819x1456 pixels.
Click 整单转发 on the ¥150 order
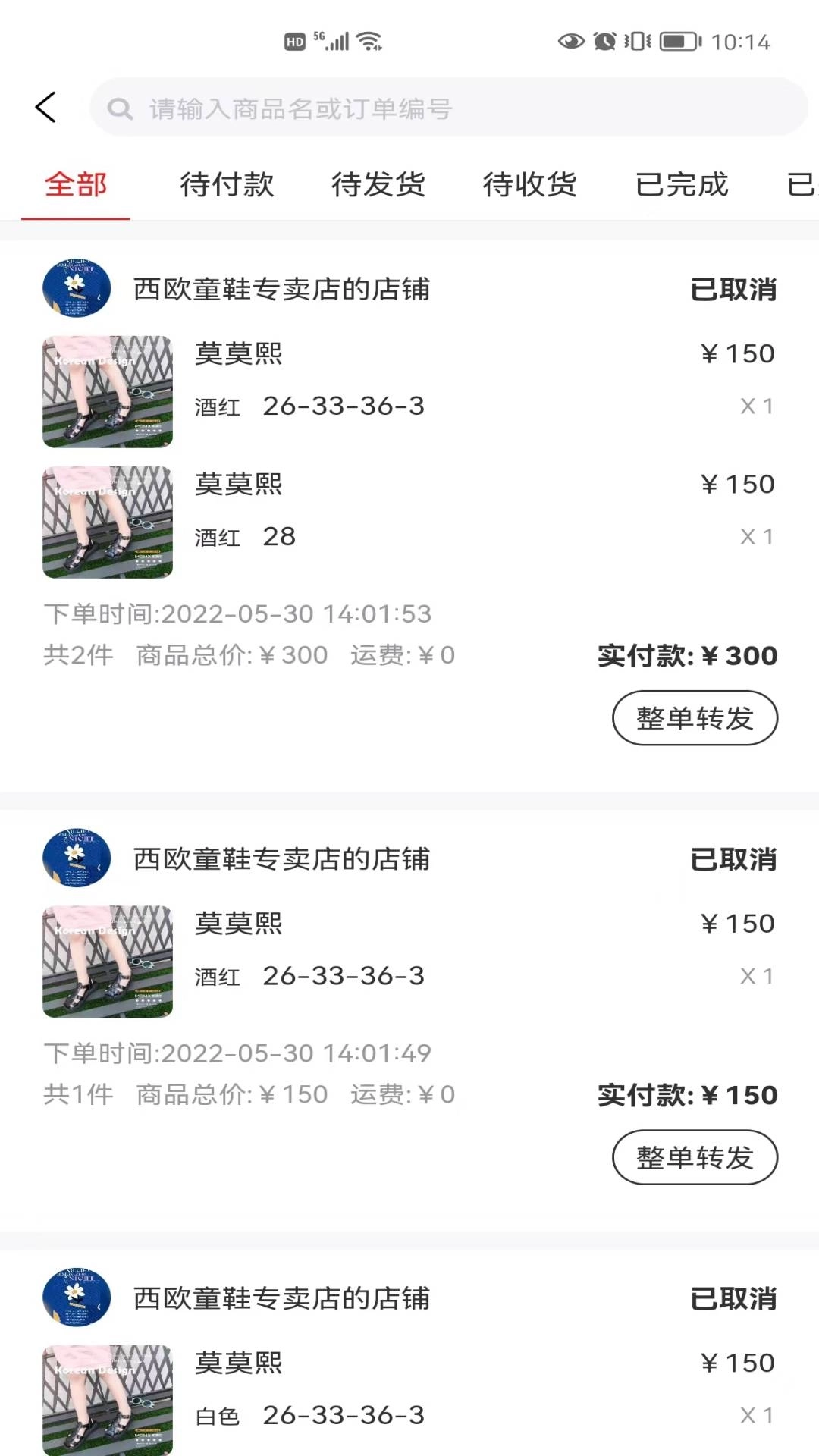click(x=695, y=1158)
